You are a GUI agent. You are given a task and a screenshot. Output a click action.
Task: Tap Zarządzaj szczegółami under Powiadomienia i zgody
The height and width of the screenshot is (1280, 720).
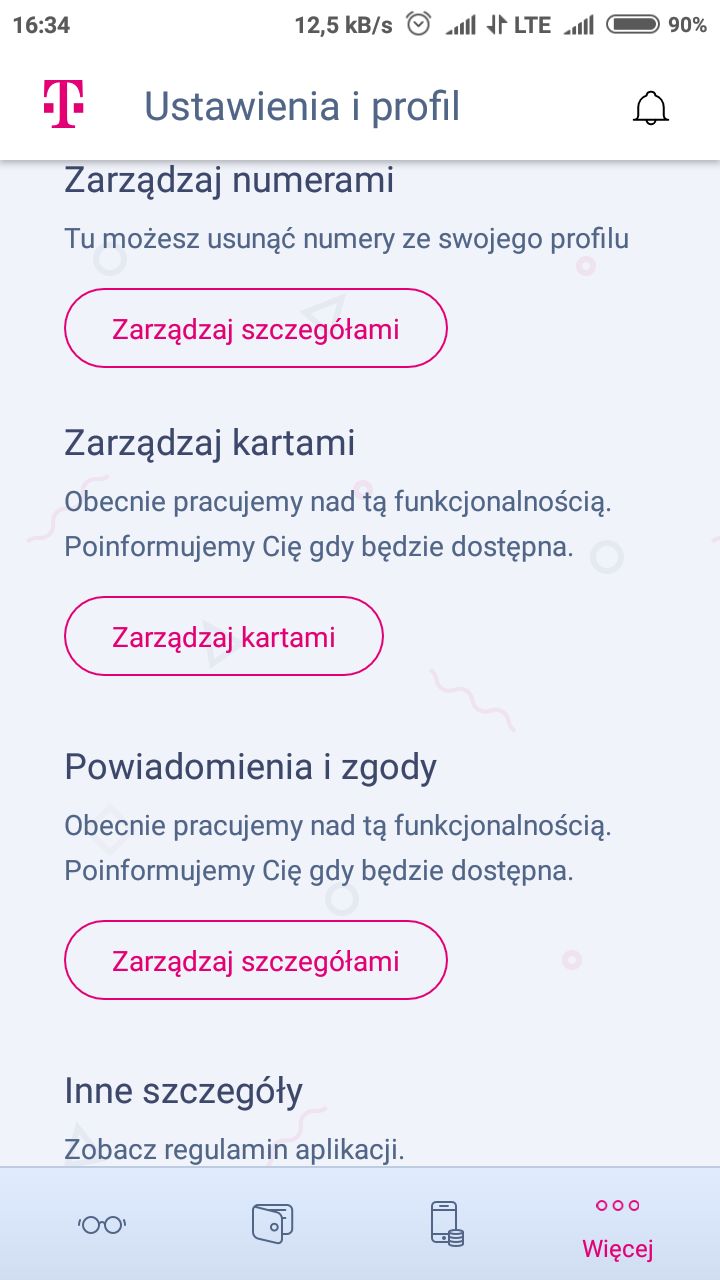256,961
